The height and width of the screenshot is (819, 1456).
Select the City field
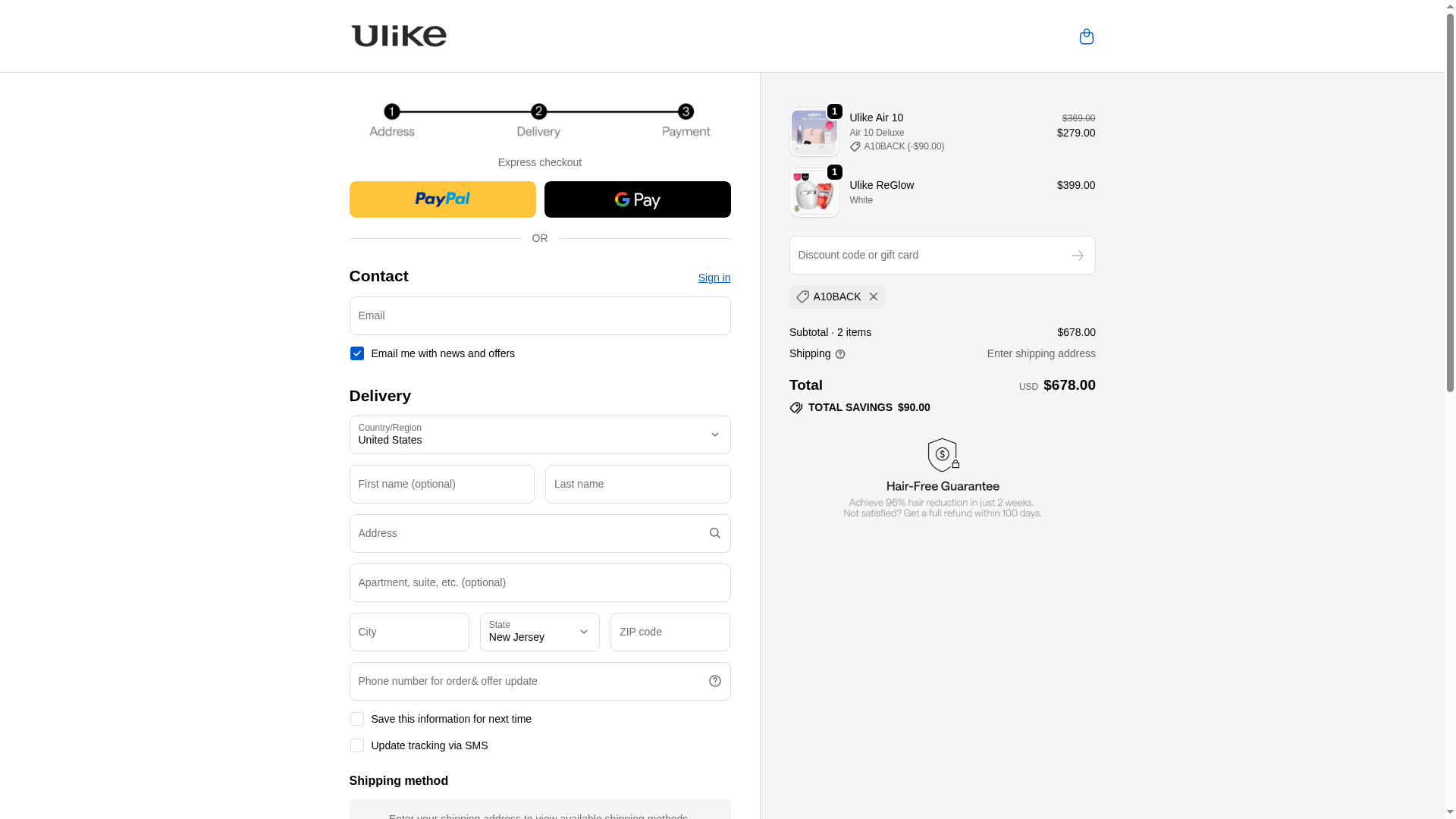click(x=409, y=632)
